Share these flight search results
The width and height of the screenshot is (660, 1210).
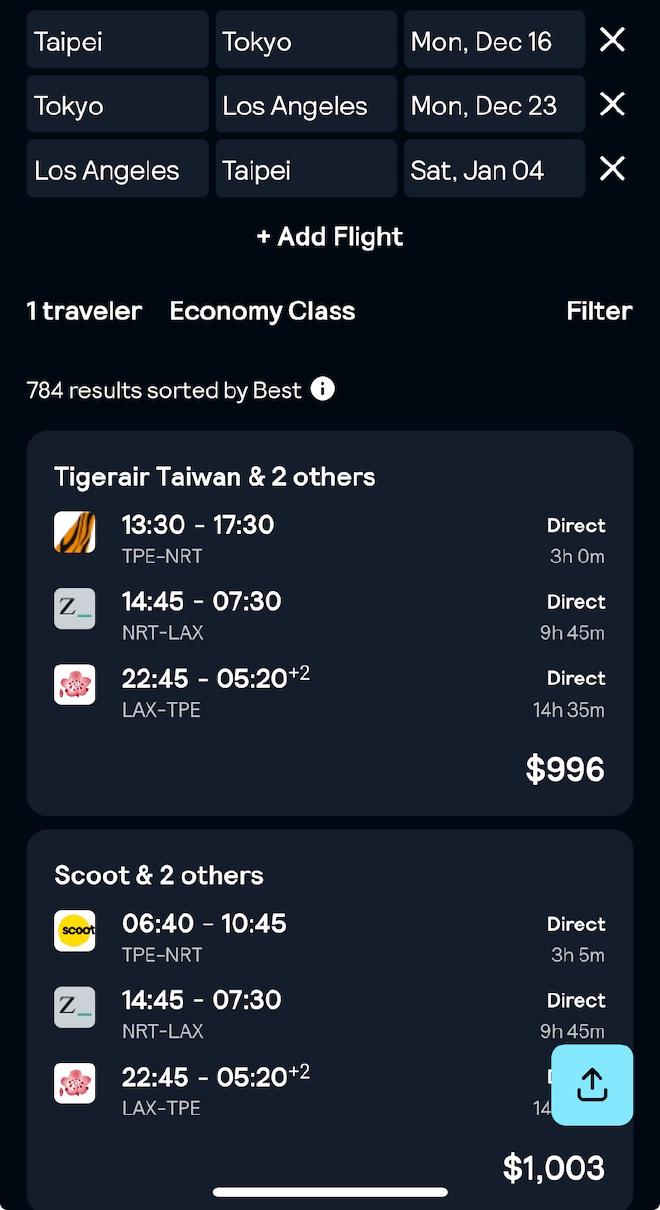[592, 1085]
